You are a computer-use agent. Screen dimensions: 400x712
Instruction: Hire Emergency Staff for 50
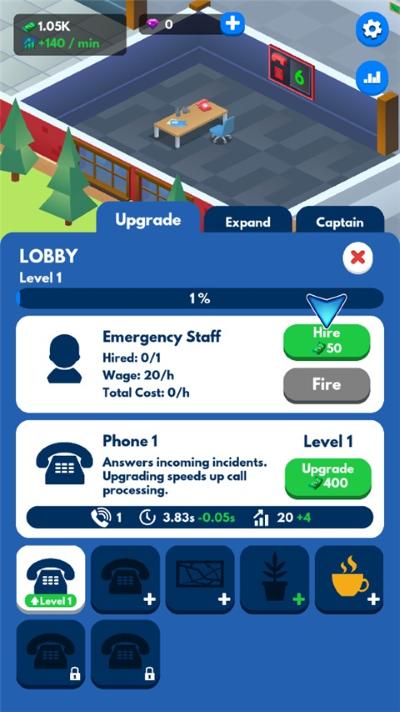coord(326,342)
